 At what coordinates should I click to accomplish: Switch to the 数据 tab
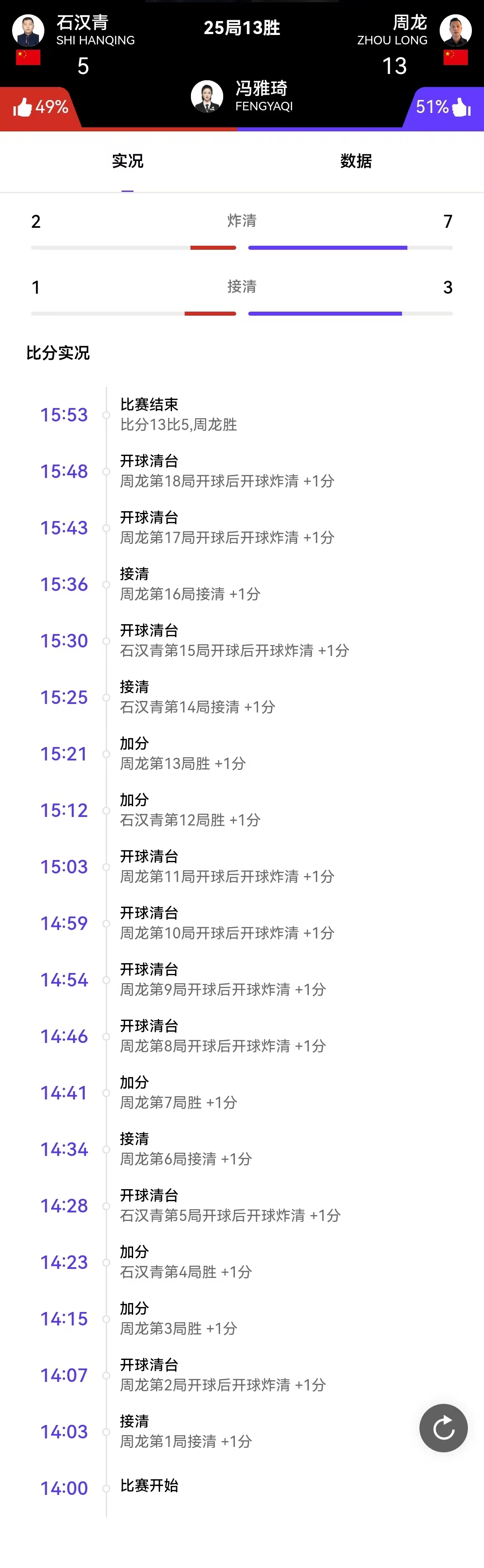click(356, 161)
